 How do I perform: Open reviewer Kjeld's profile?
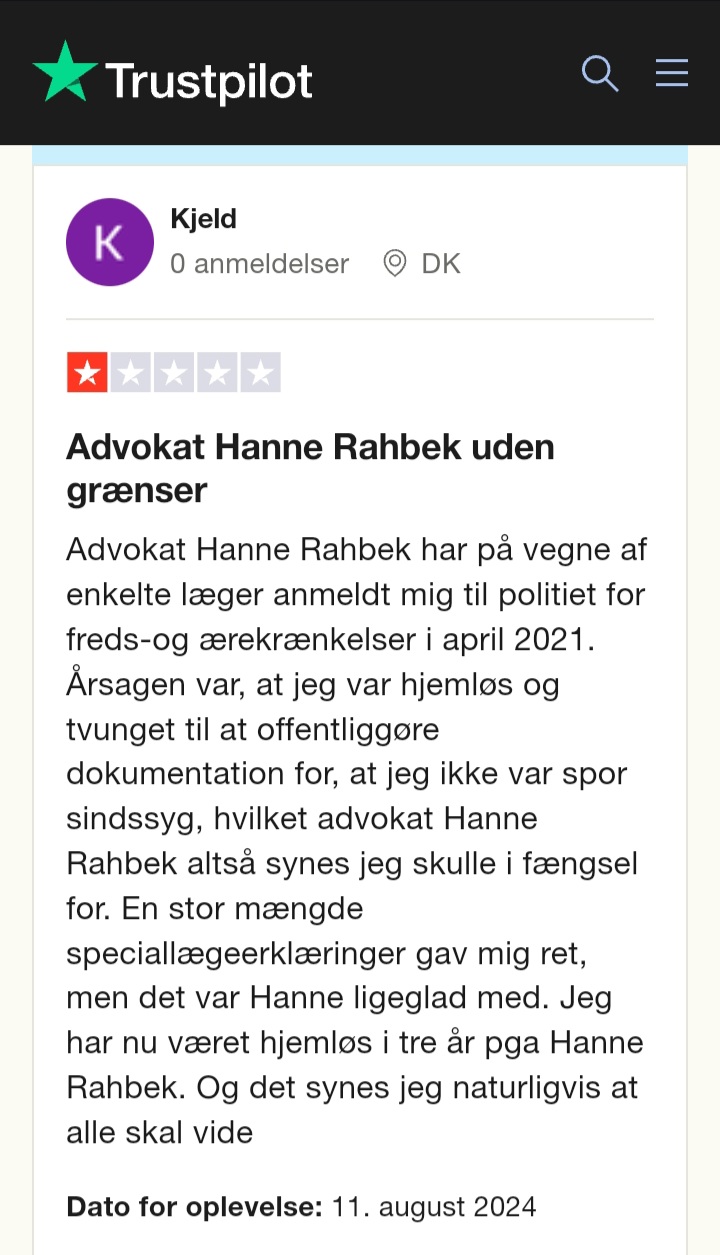pyautogui.click(x=204, y=217)
